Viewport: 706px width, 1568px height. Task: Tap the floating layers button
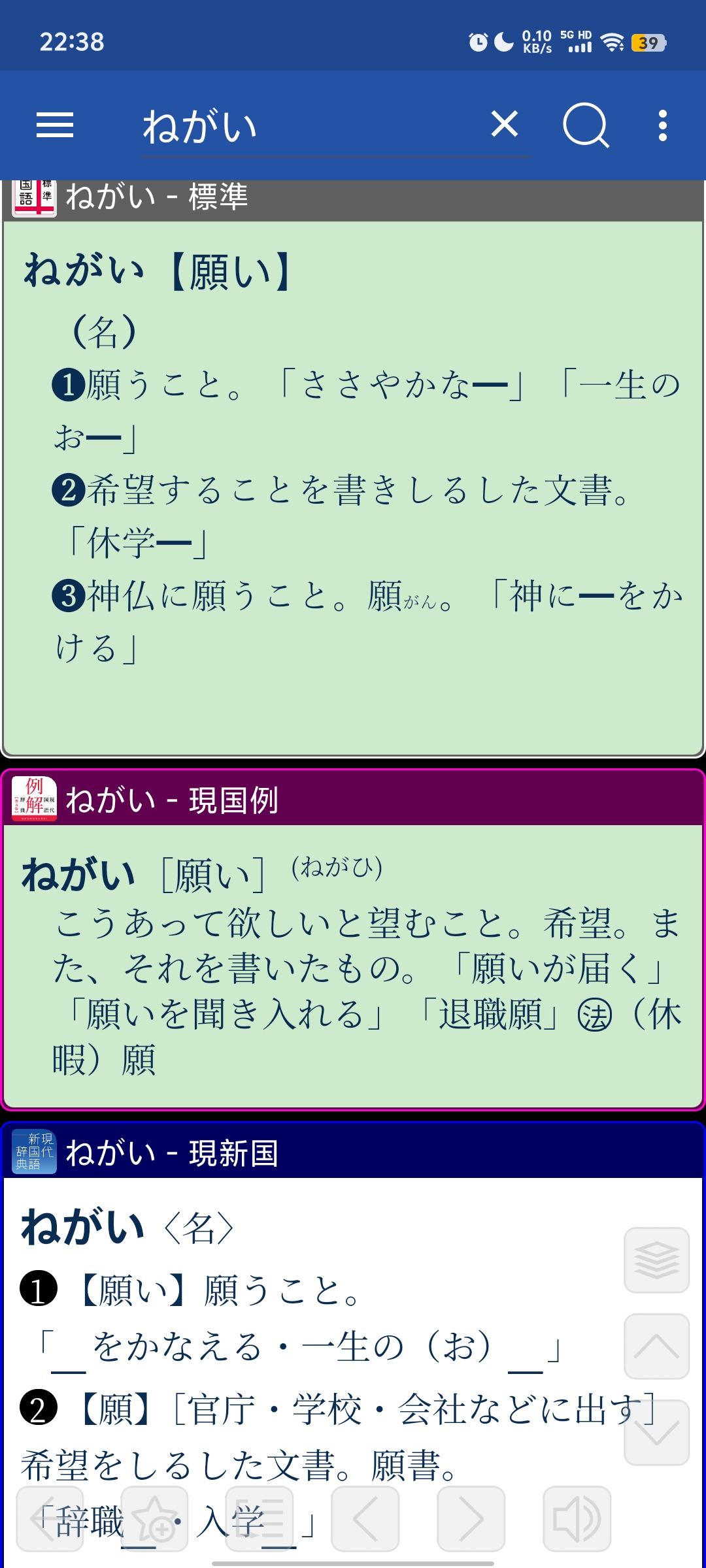click(x=657, y=1260)
